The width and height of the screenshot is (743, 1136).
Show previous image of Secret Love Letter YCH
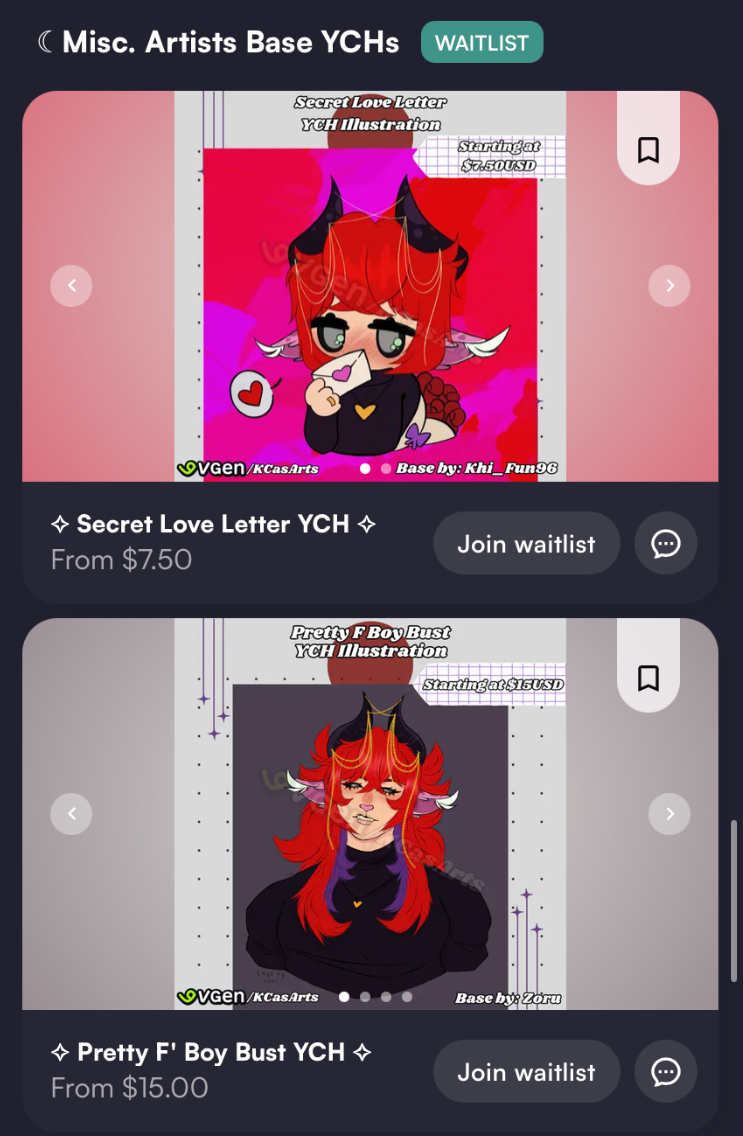[x=71, y=286]
